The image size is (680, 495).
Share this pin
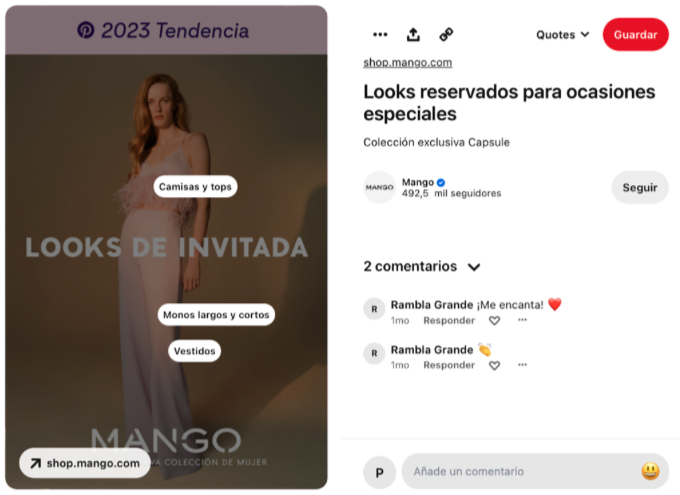(413, 34)
